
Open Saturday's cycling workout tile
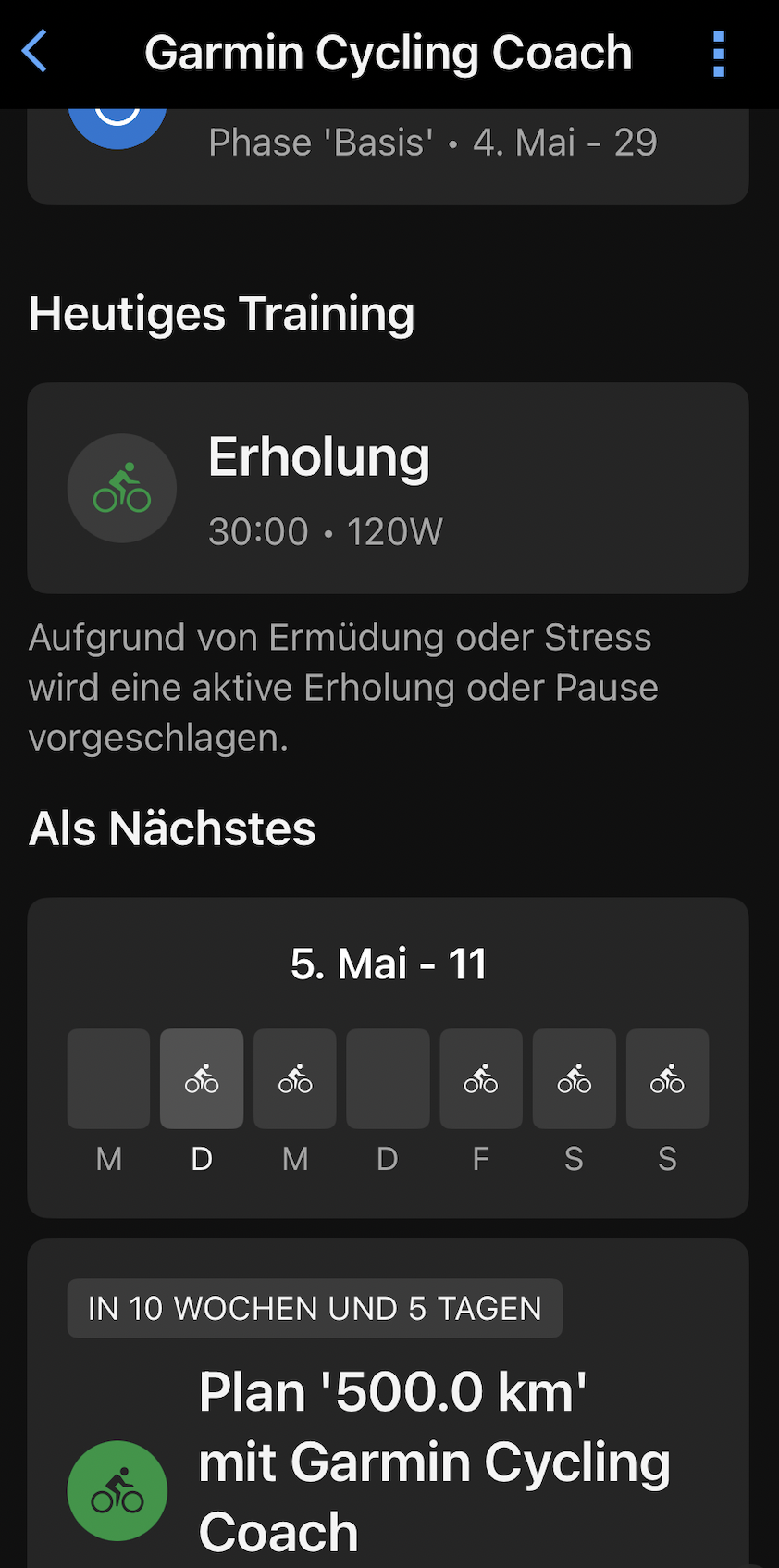(x=575, y=1078)
